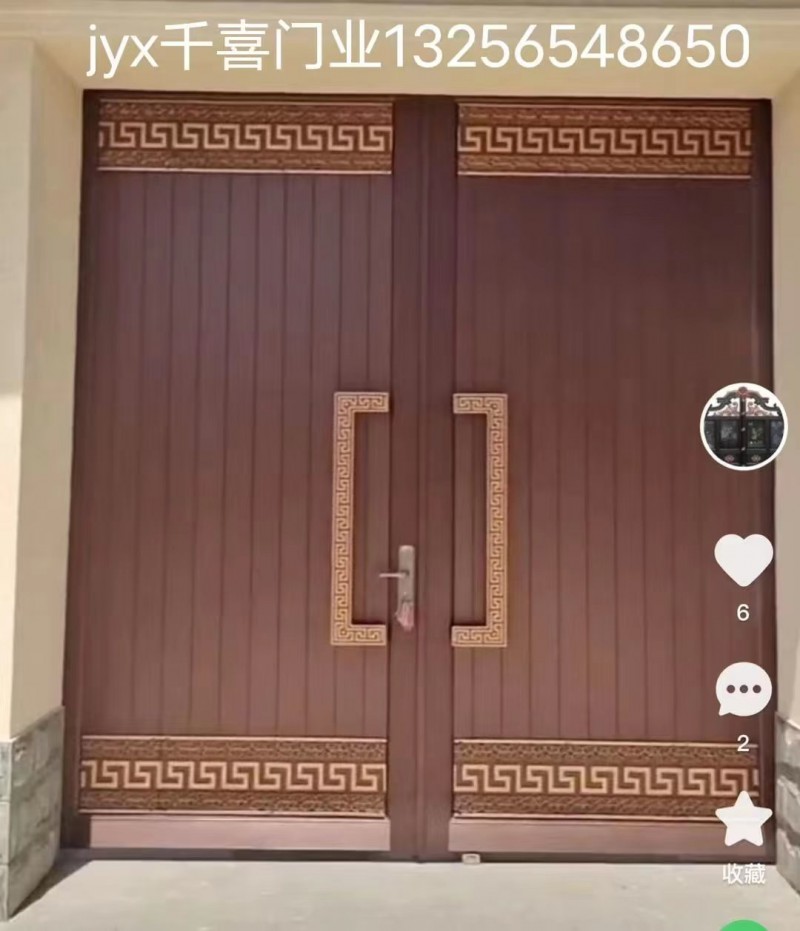Open the comments on this video
800x931 pixels.
743,690
